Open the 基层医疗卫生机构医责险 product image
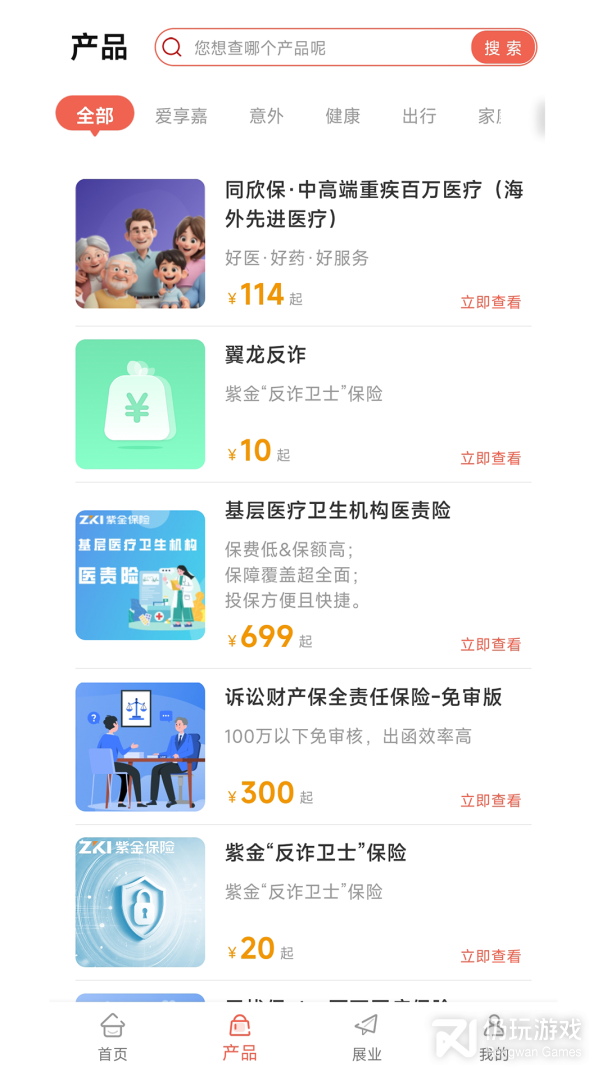Screen dimensions: 607x1080 click(140, 575)
